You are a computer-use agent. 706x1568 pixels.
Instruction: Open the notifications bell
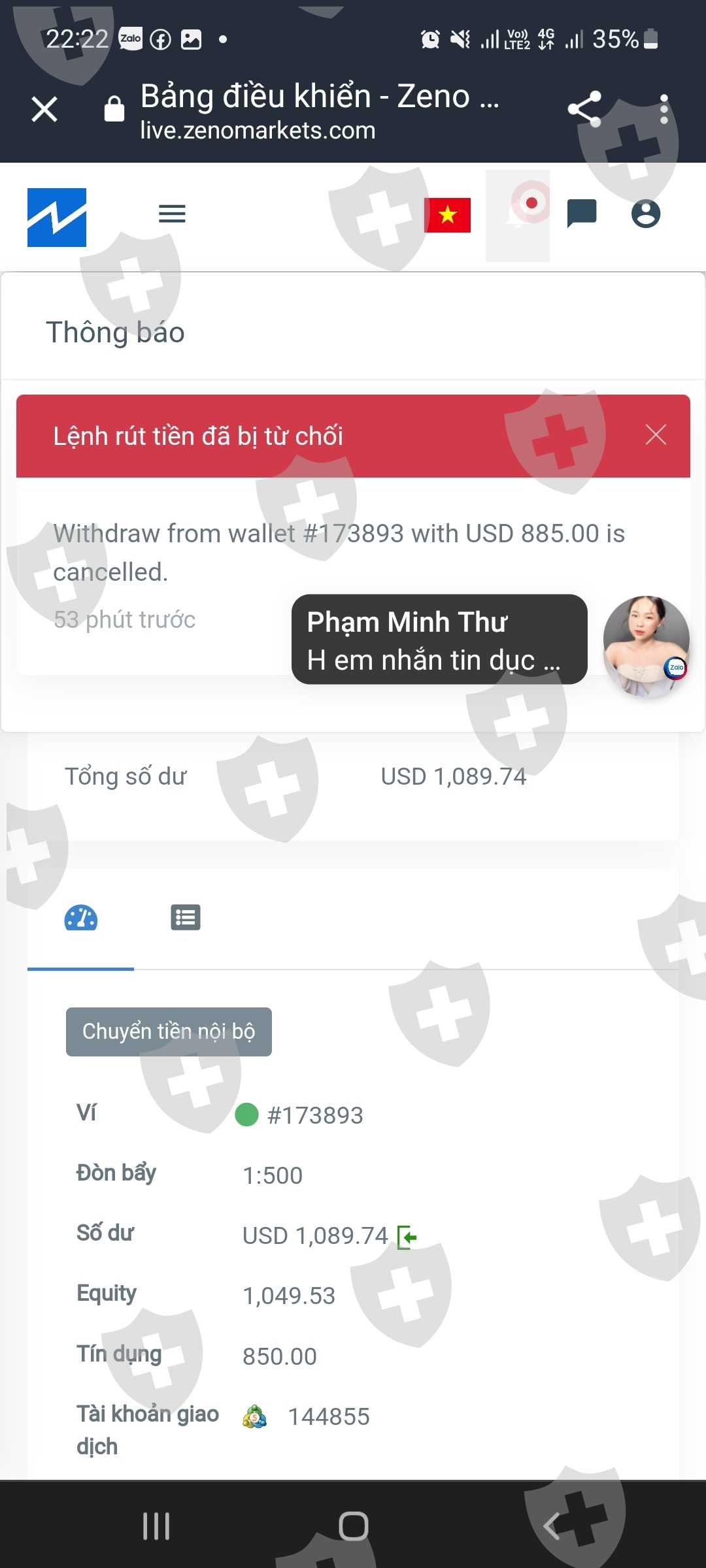tap(518, 216)
